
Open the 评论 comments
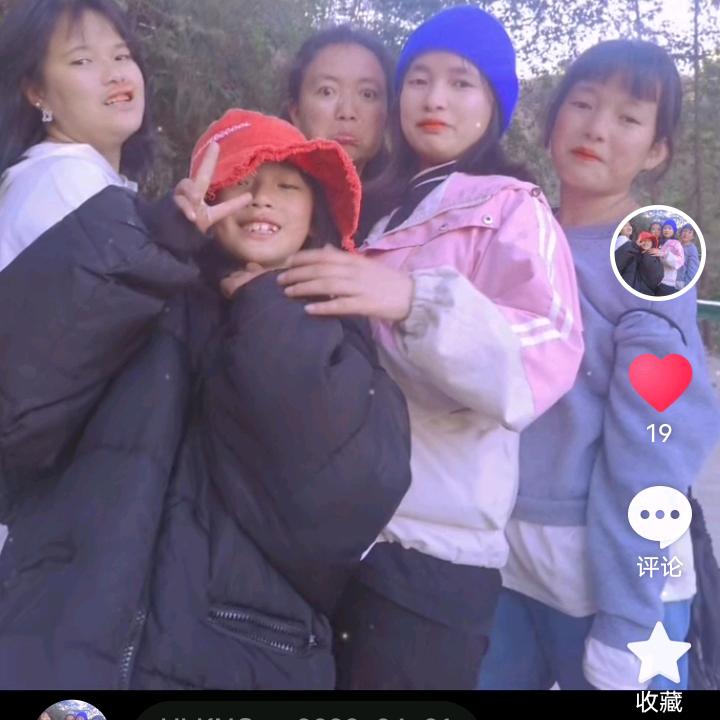click(659, 518)
